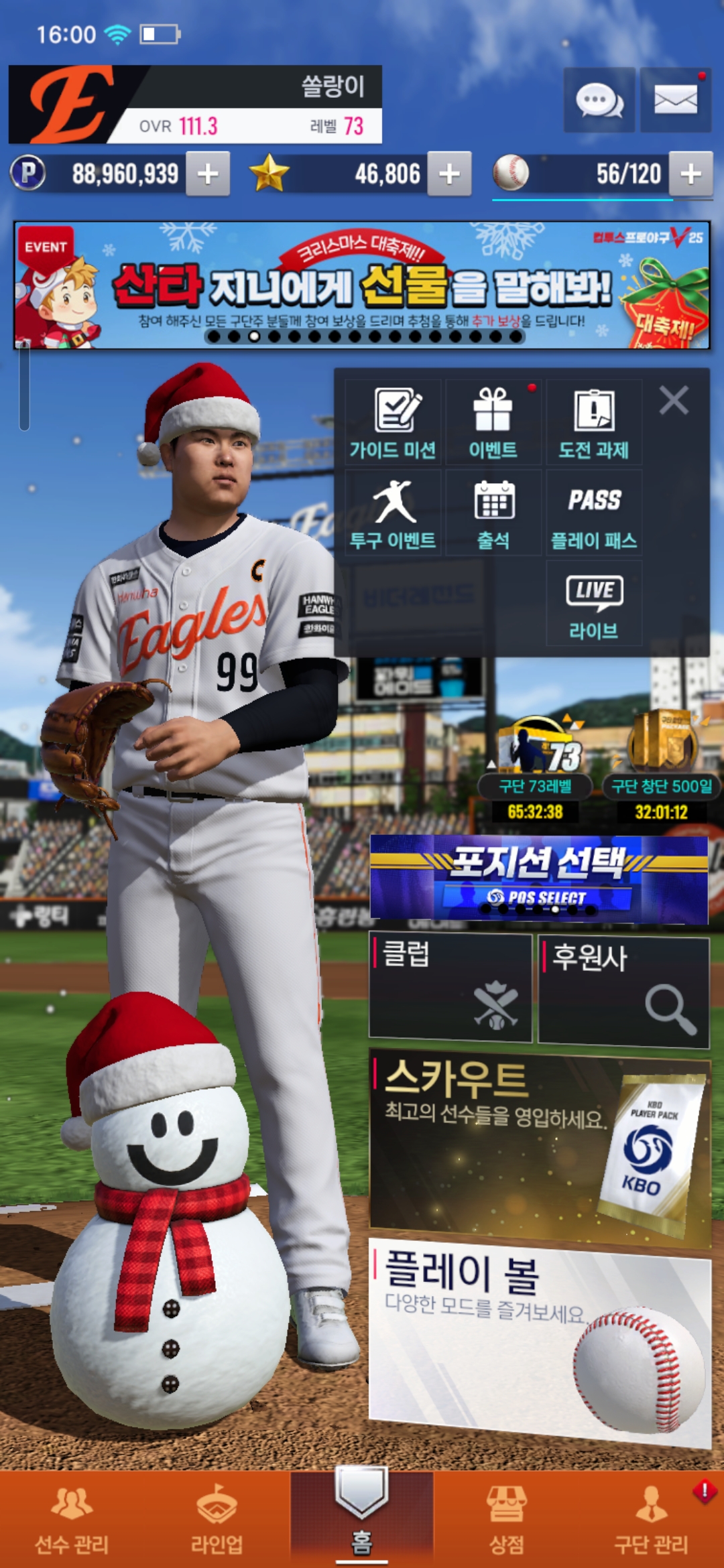This screenshot has width=724, height=1568.
Task: Open the Santa Genie Christmas event banner
Action: point(362,285)
